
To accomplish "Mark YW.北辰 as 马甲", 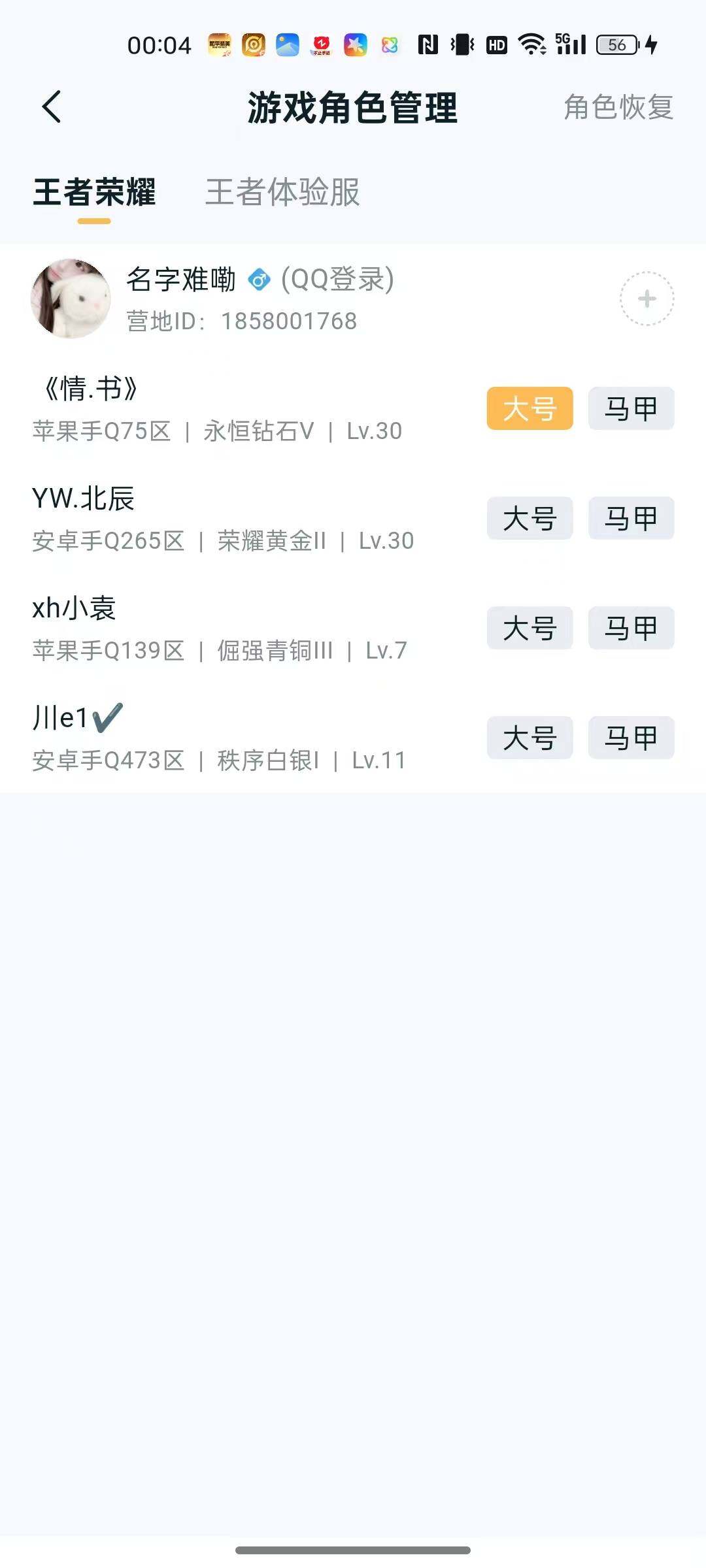I will pos(630,518).
